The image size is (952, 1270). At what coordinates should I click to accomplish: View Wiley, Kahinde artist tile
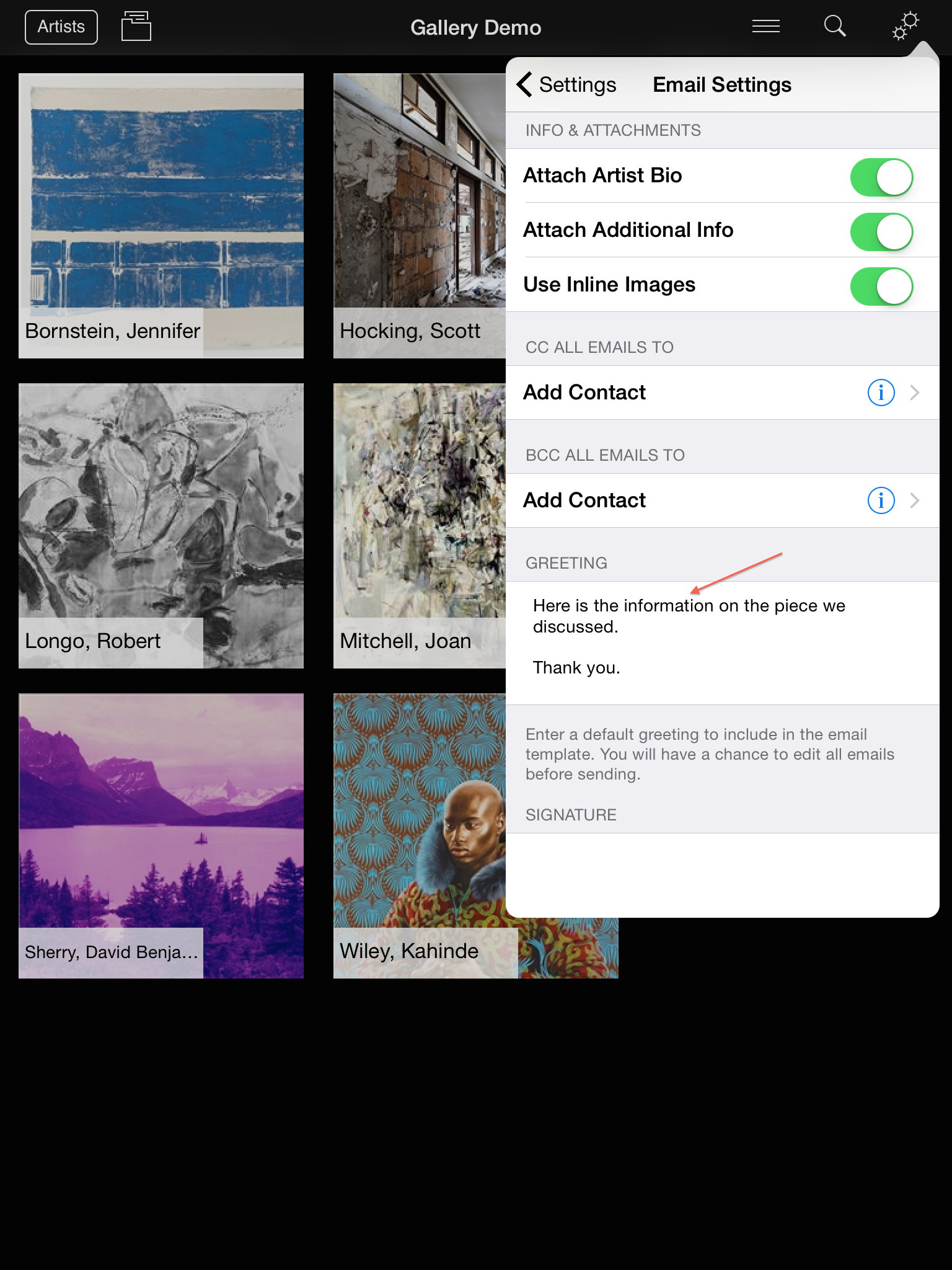click(419, 835)
